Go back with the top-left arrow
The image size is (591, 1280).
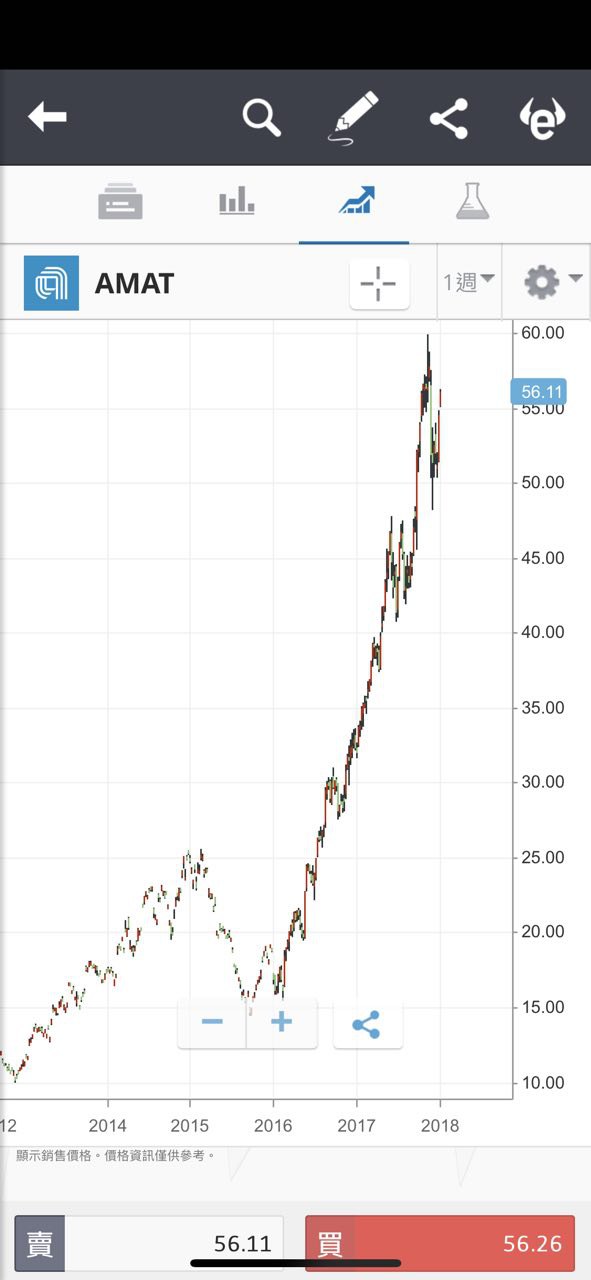click(x=47, y=117)
